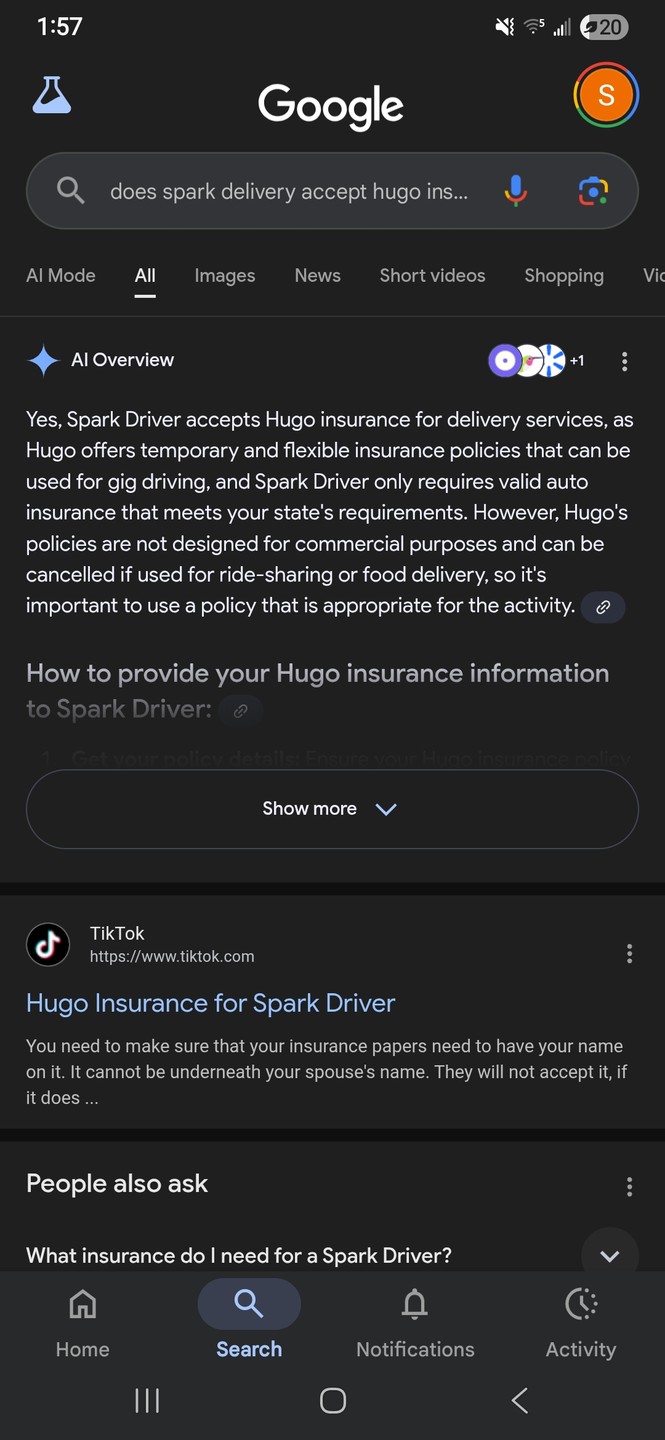Viewport: 665px width, 1440px height.
Task: Switch to the Shopping tab
Action: coord(563,275)
